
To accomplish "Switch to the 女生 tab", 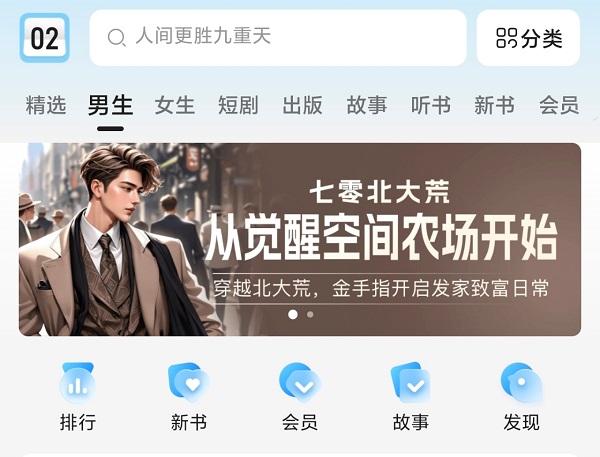I will coord(175,105).
